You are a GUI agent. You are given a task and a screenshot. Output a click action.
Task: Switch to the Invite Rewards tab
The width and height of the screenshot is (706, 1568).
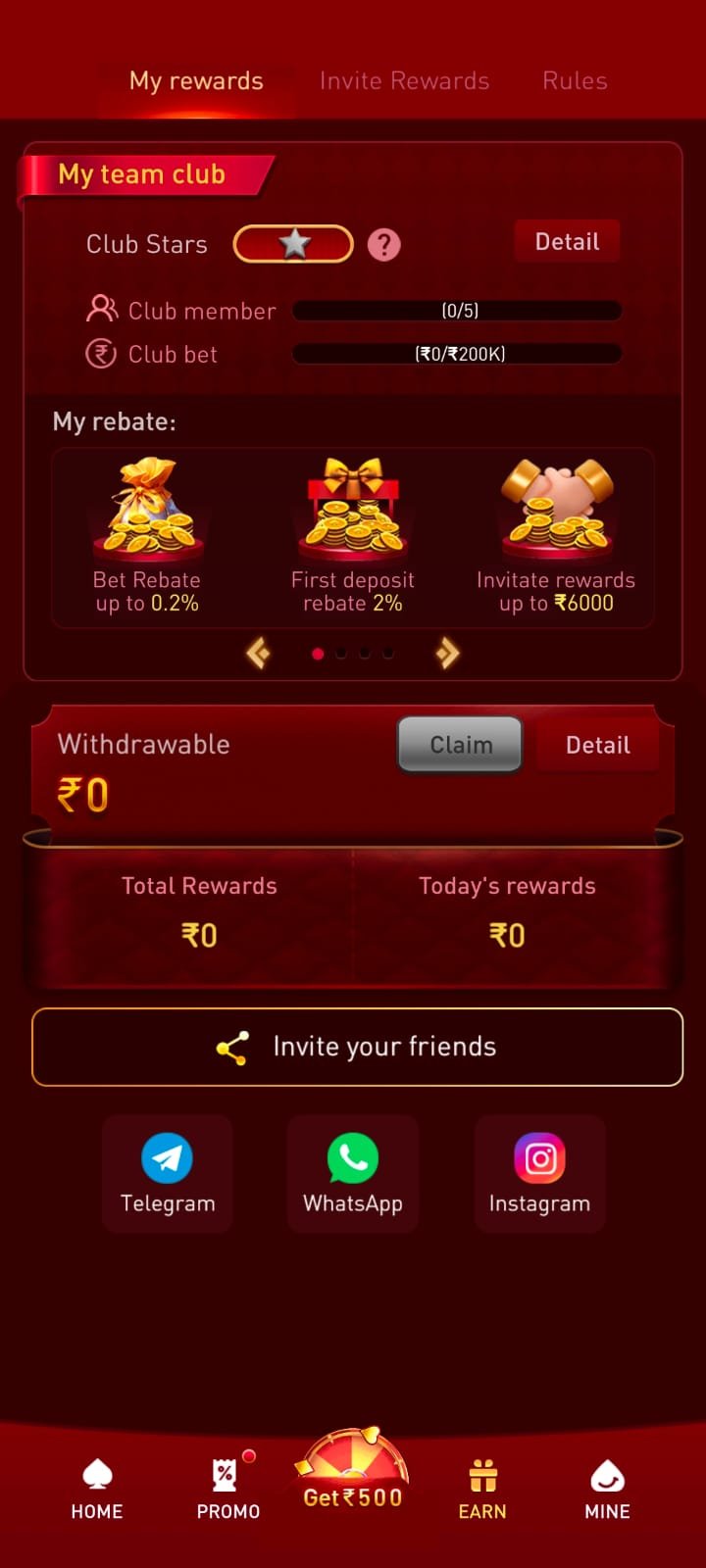[x=404, y=81]
